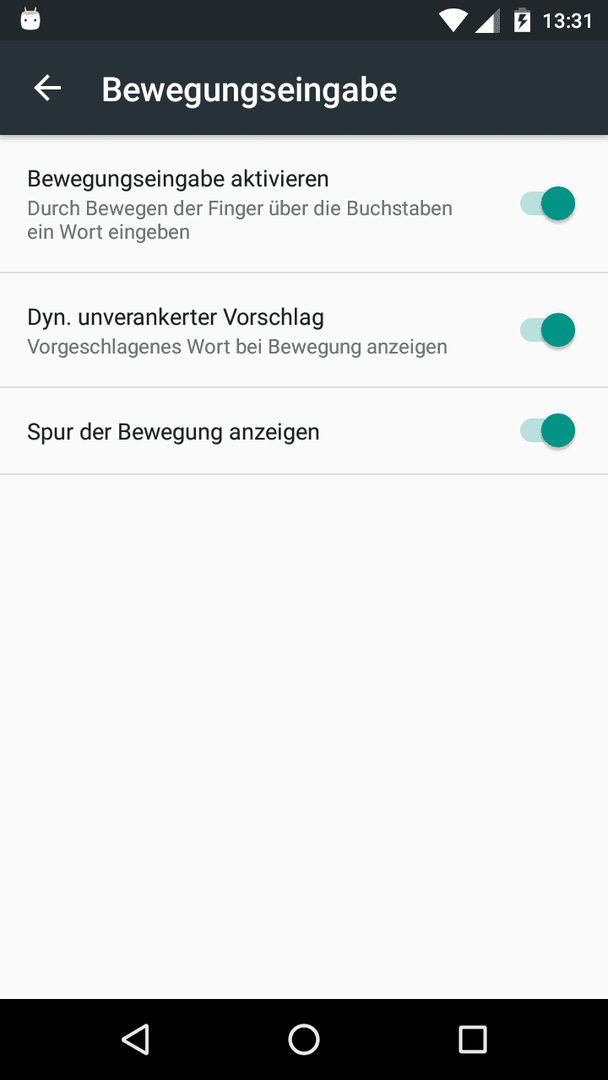Toggle Spur der Bewegung anzeigen off
Image resolution: width=608 pixels, height=1080 pixels.
pos(547,430)
